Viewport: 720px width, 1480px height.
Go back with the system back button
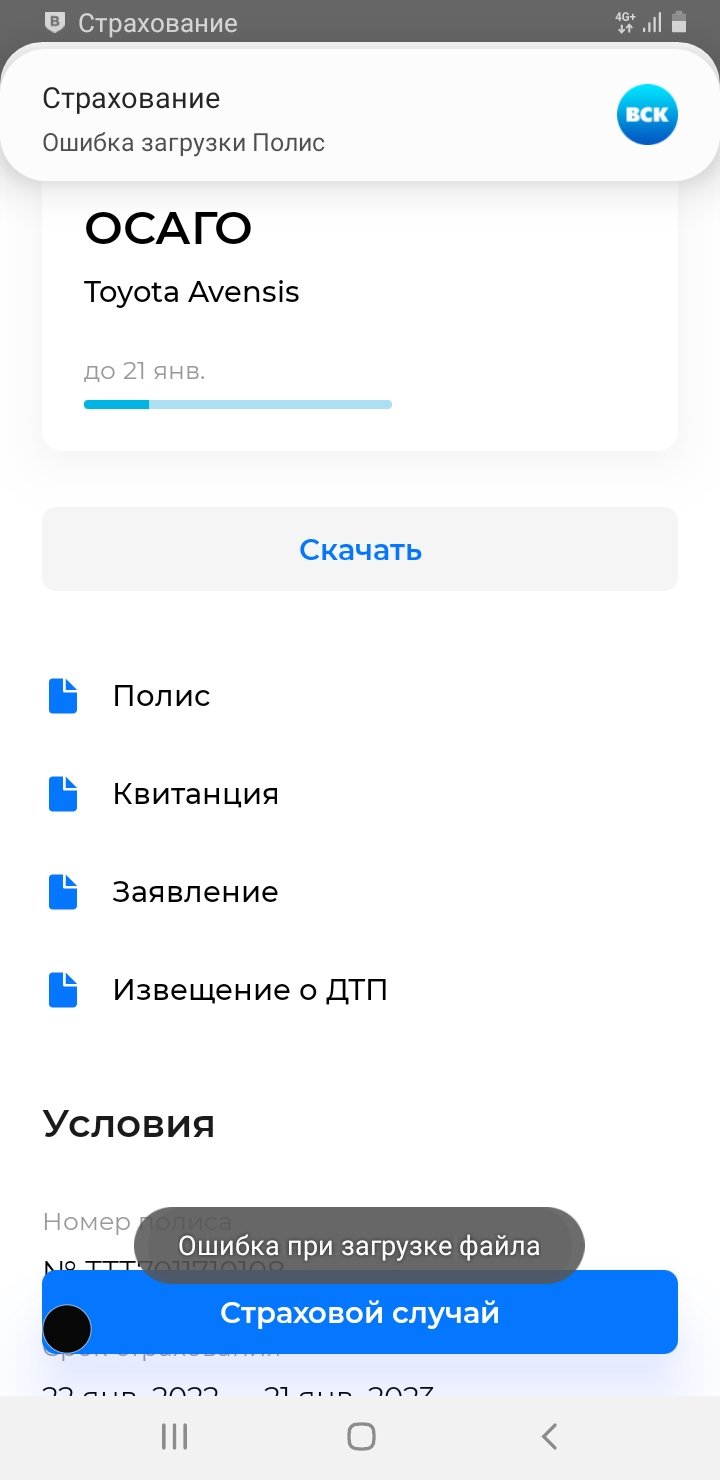click(x=548, y=1437)
